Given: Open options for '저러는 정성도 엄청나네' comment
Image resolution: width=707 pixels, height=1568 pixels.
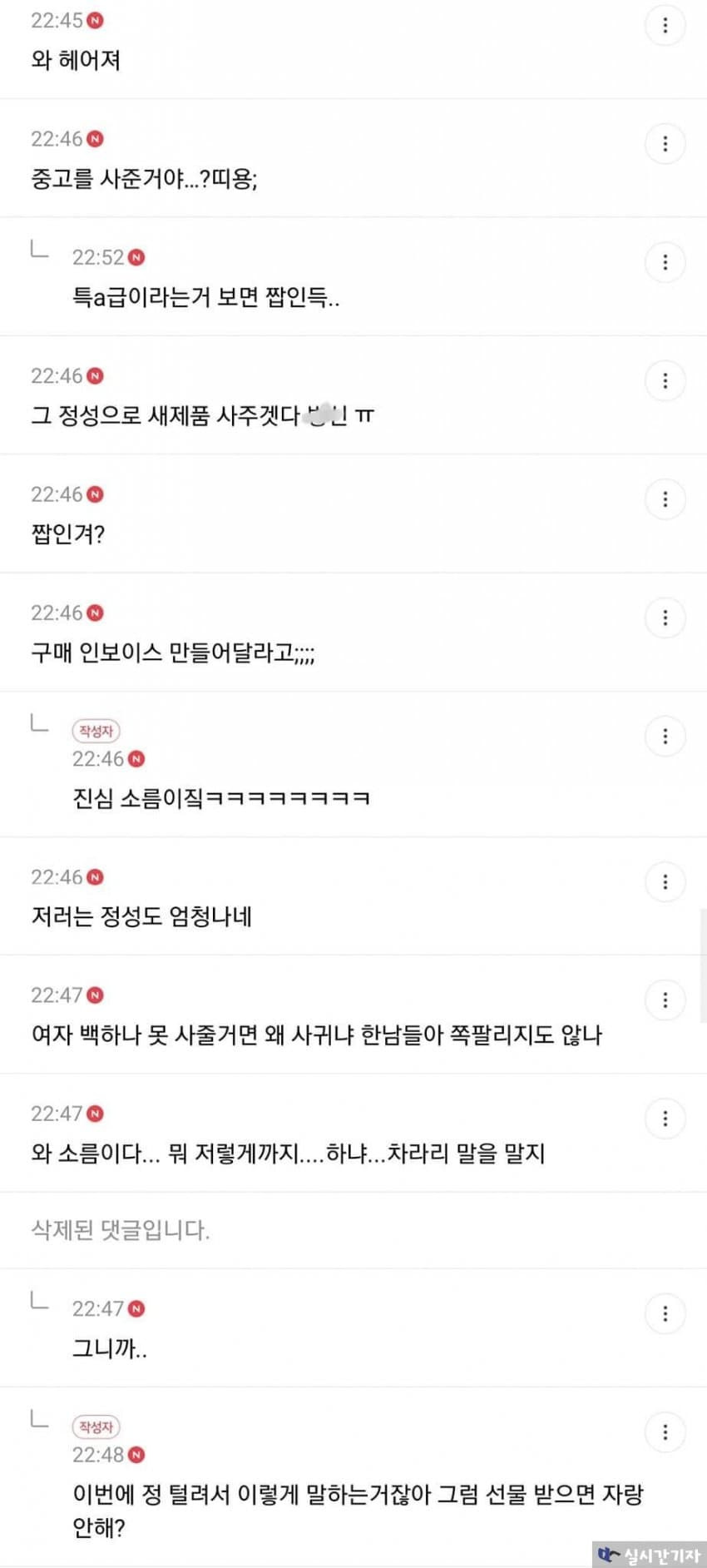Looking at the screenshot, I should (x=665, y=881).
